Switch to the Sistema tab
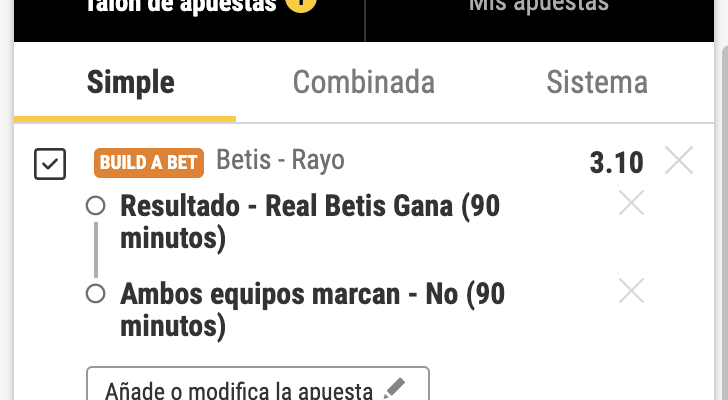The width and height of the screenshot is (728, 400). coord(596,83)
